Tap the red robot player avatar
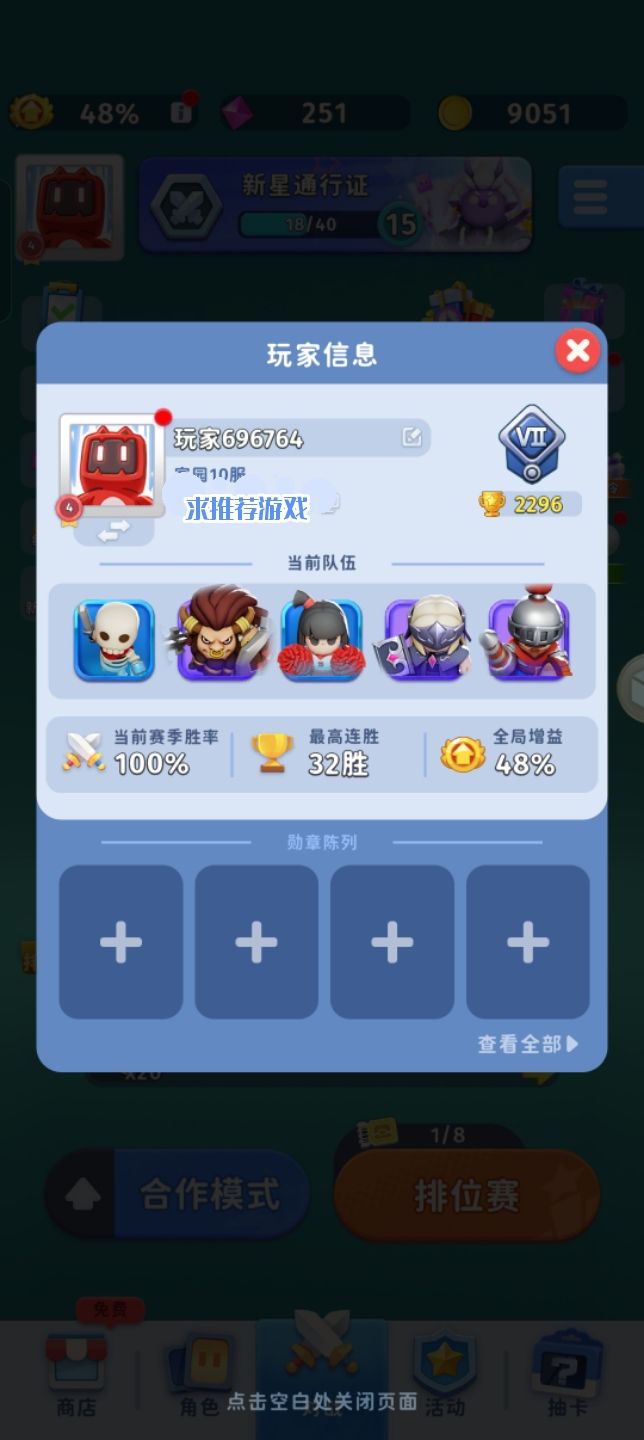The width and height of the screenshot is (644, 1440). pos(112,465)
